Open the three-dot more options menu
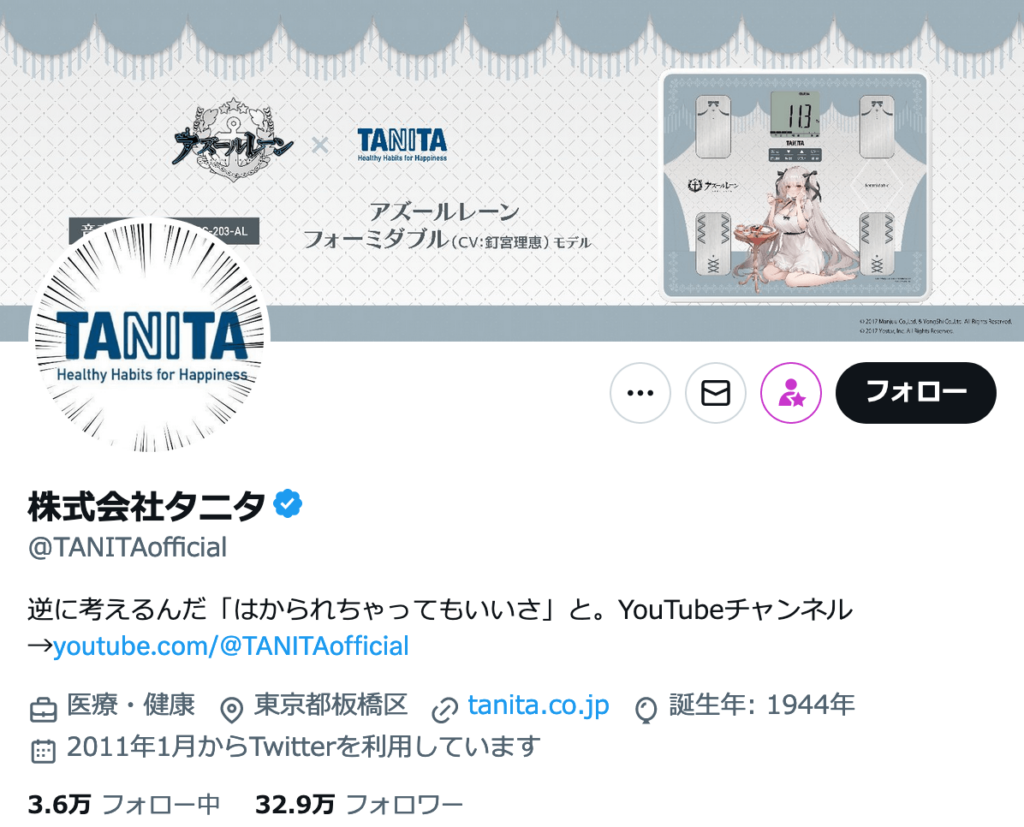The height and width of the screenshot is (827, 1024). click(640, 393)
